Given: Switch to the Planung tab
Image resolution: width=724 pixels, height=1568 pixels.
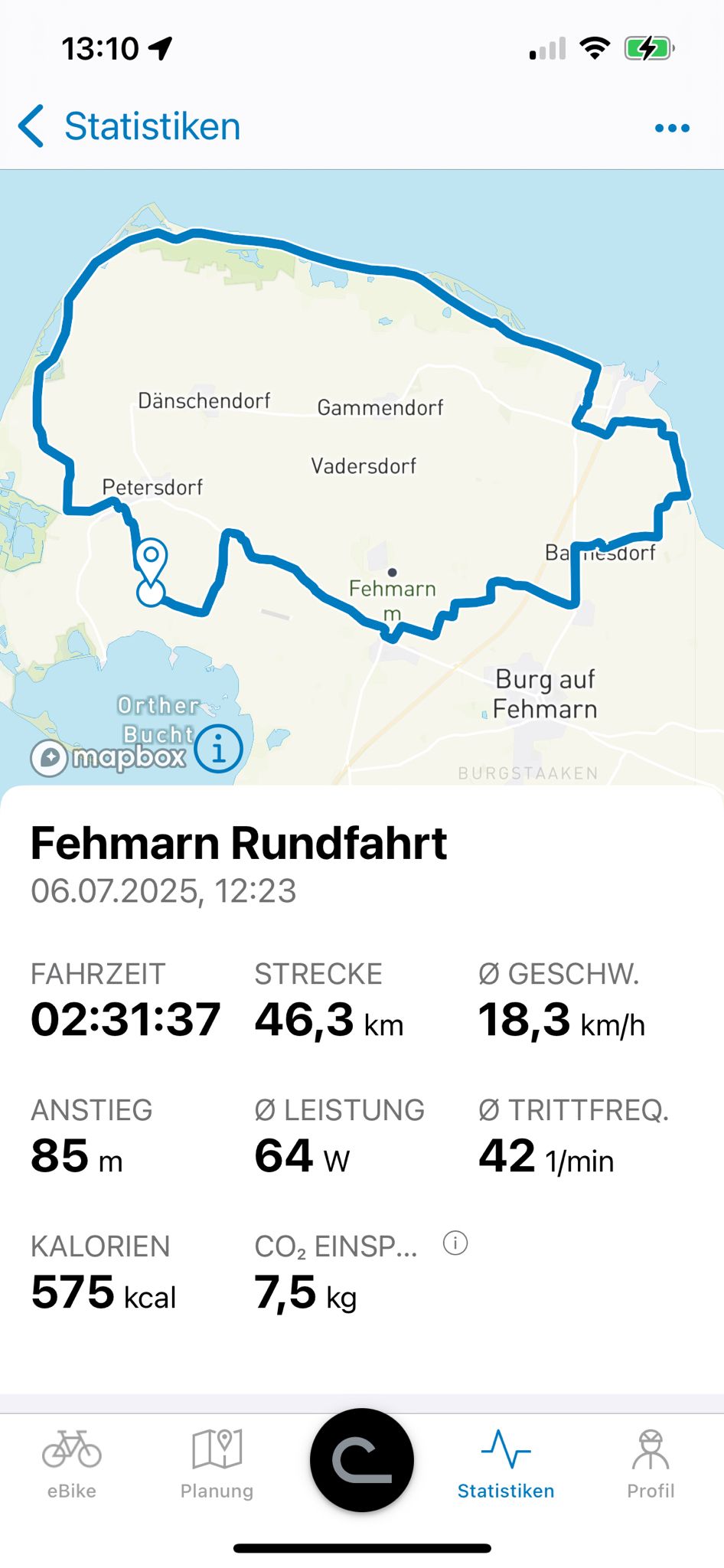Looking at the screenshot, I should (217, 1464).
